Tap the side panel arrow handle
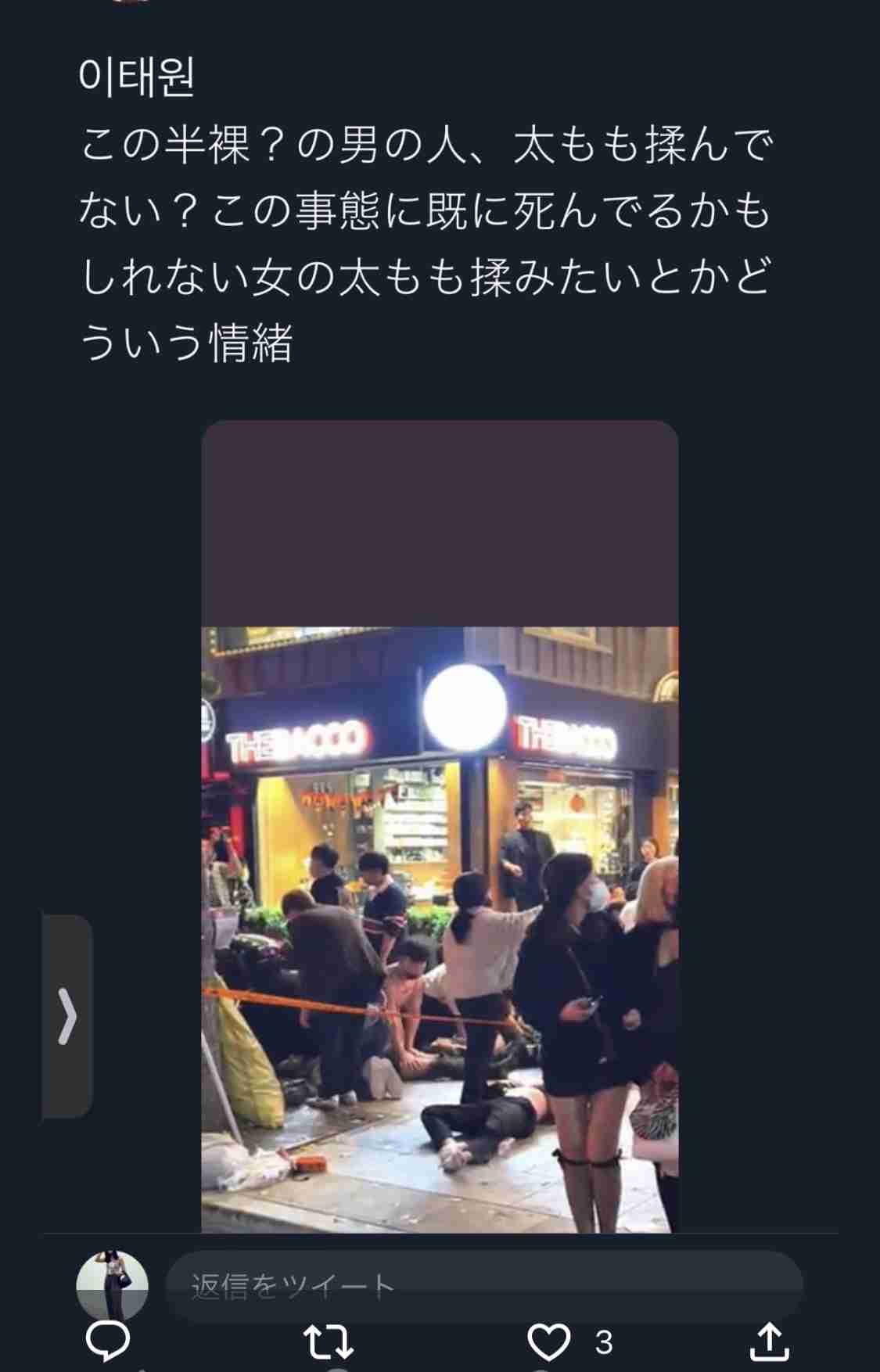Image resolution: width=880 pixels, height=1372 pixels. pos(67,1015)
